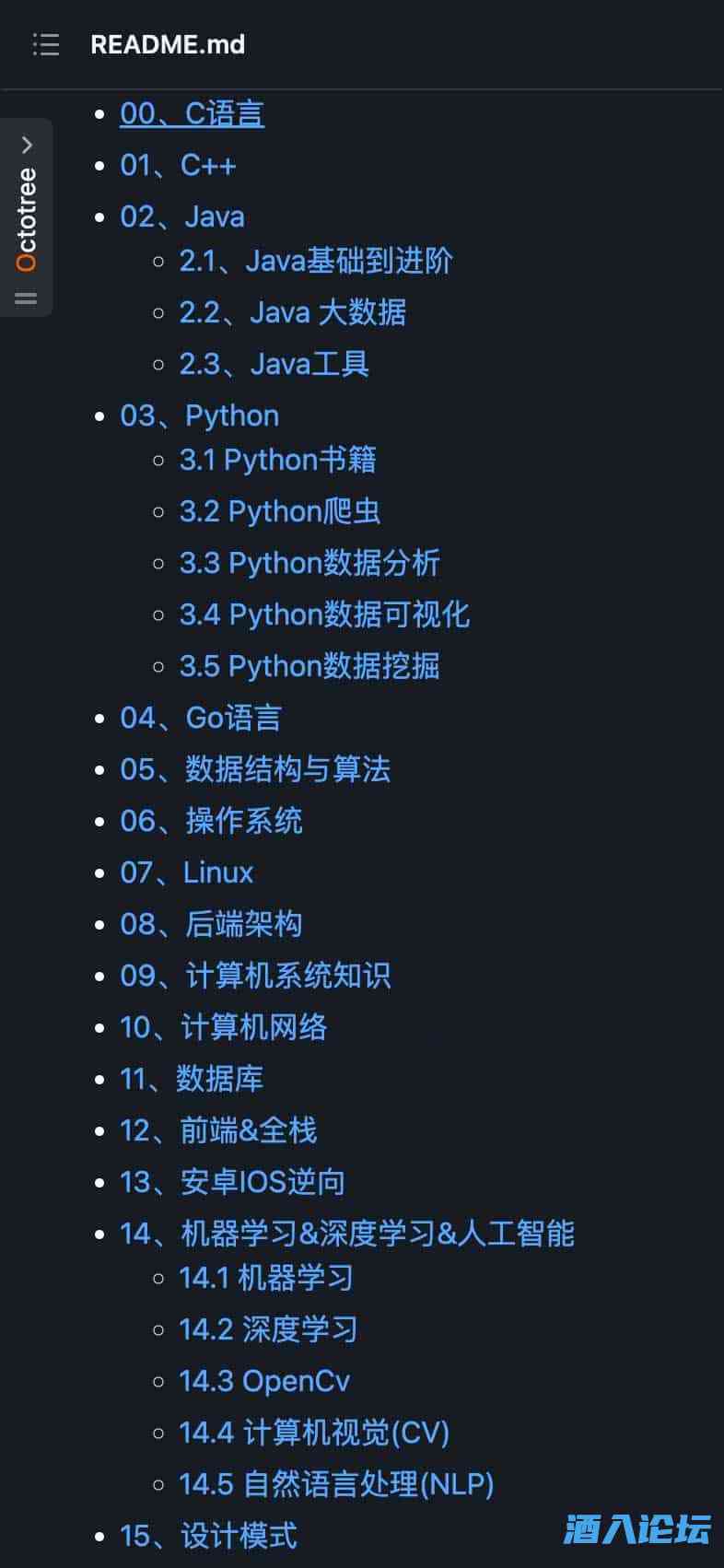Select the 2.3、Java工具 link
This screenshot has width=724, height=1568.
click(274, 365)
